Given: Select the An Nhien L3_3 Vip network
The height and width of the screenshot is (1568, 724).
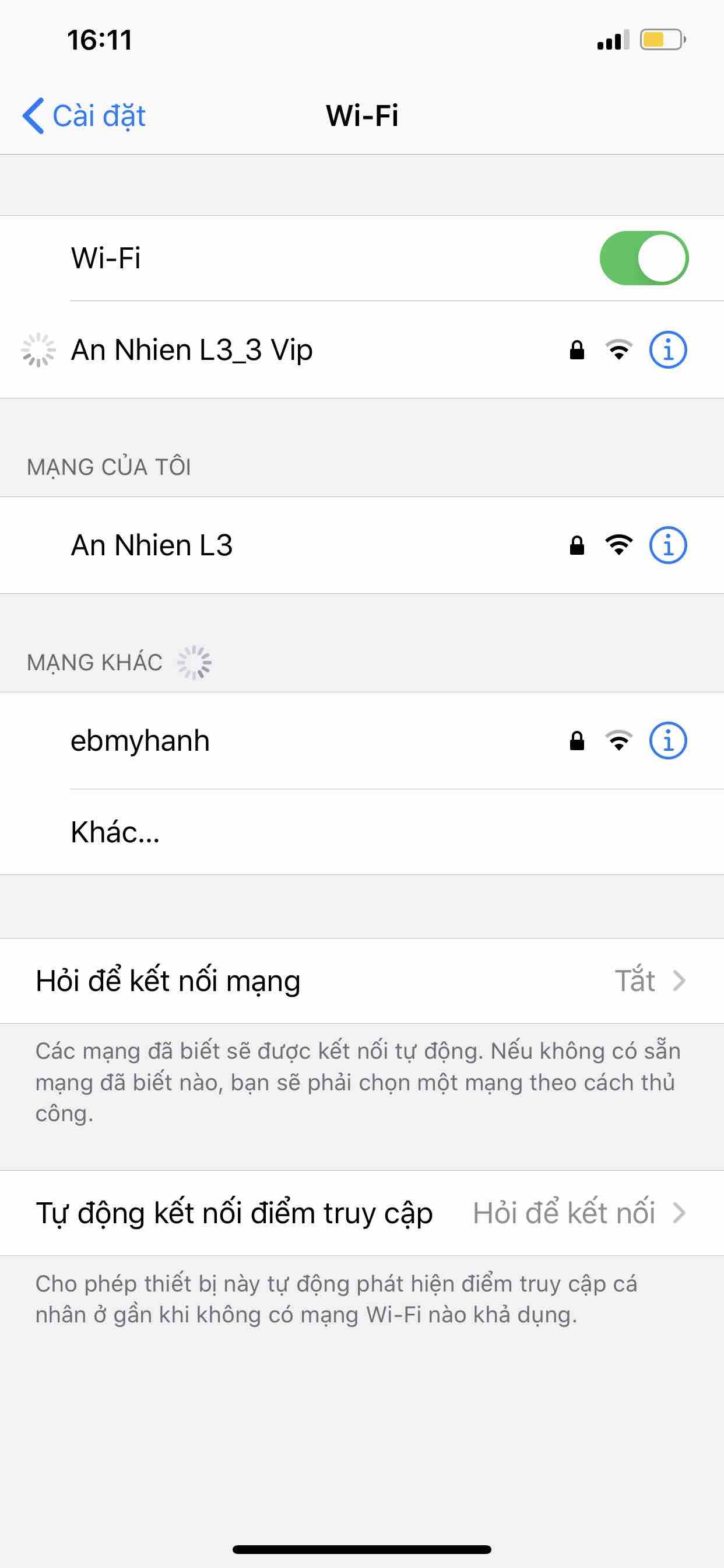Looking at the screenshot, I should click(192, 350).
